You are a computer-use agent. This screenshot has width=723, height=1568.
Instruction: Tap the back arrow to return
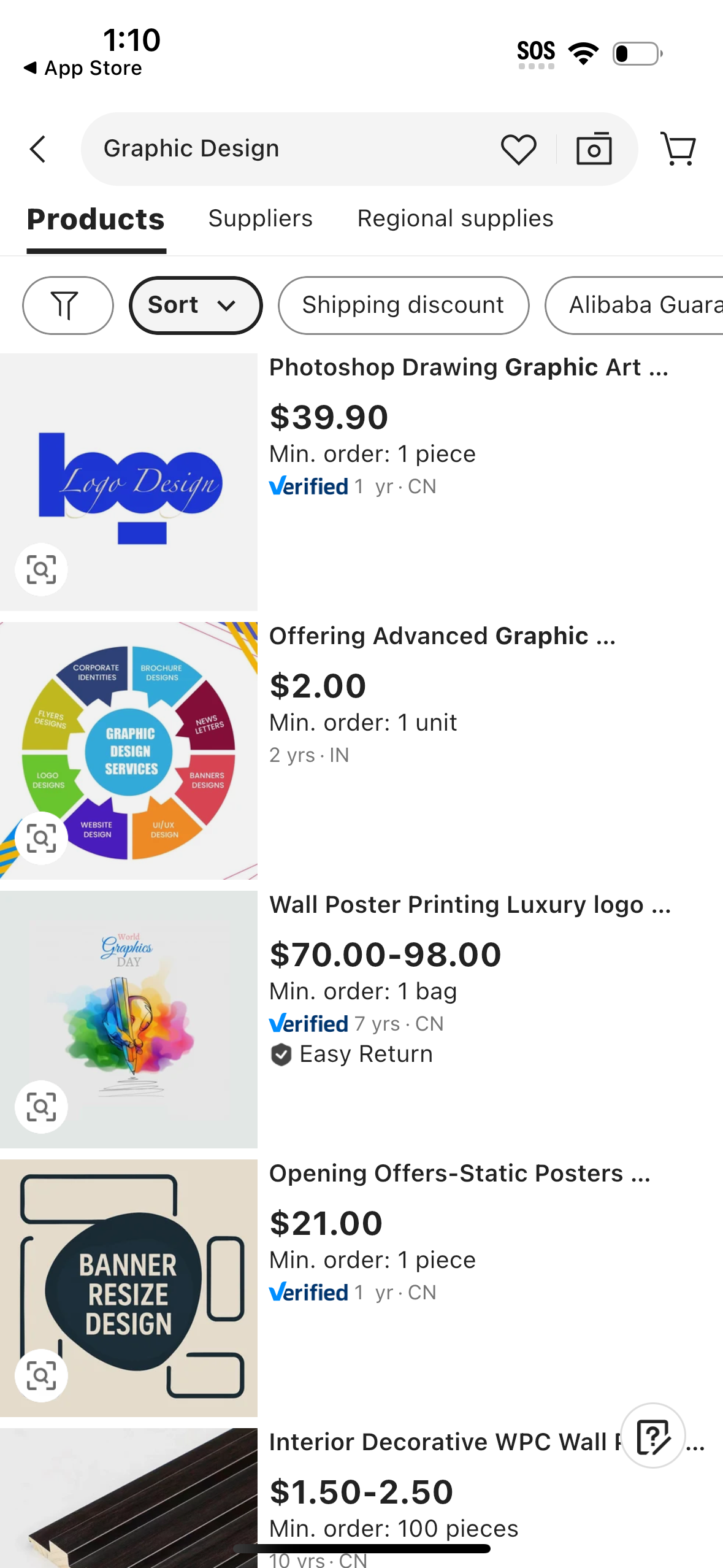click(x=38, y=148)
